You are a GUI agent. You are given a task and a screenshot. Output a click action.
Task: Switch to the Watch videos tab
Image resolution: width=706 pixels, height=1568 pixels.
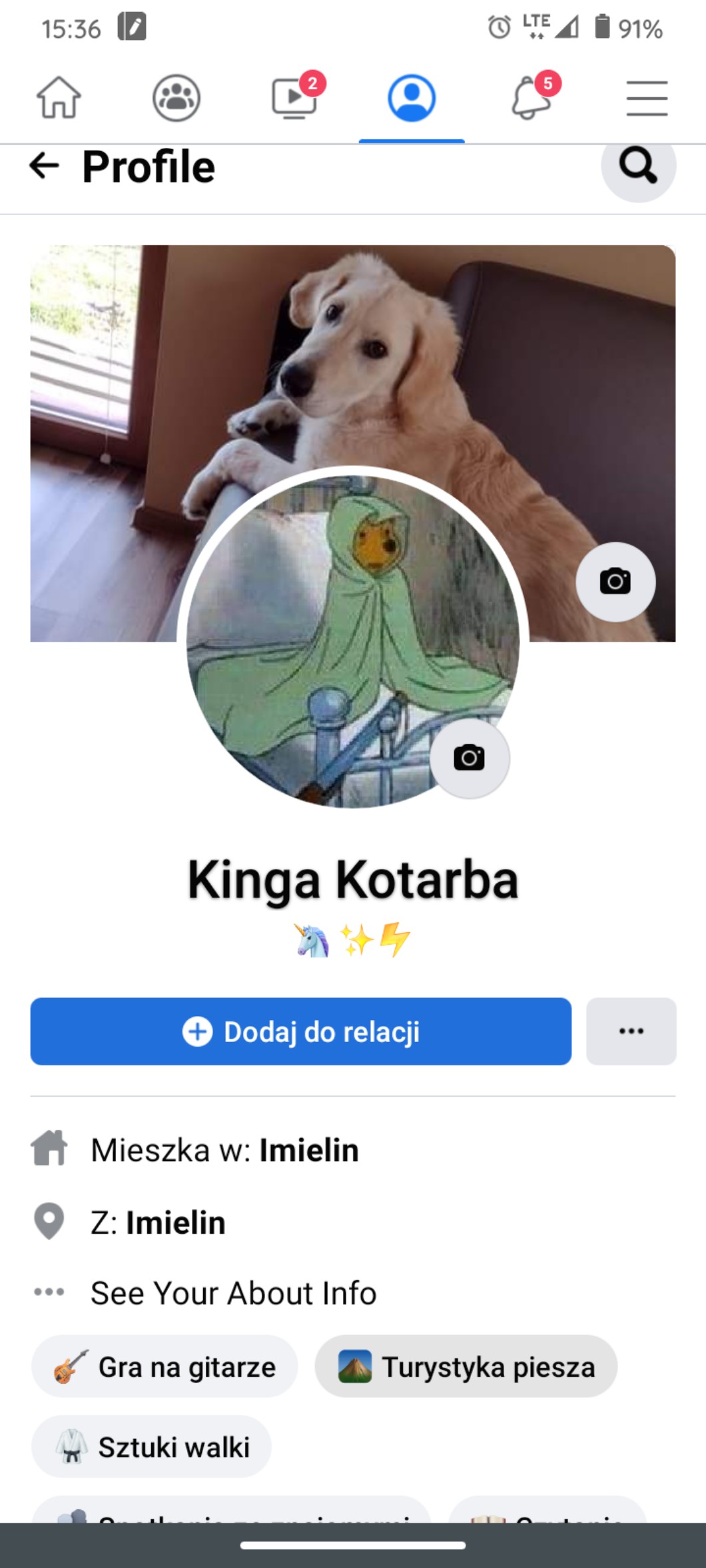294,98
